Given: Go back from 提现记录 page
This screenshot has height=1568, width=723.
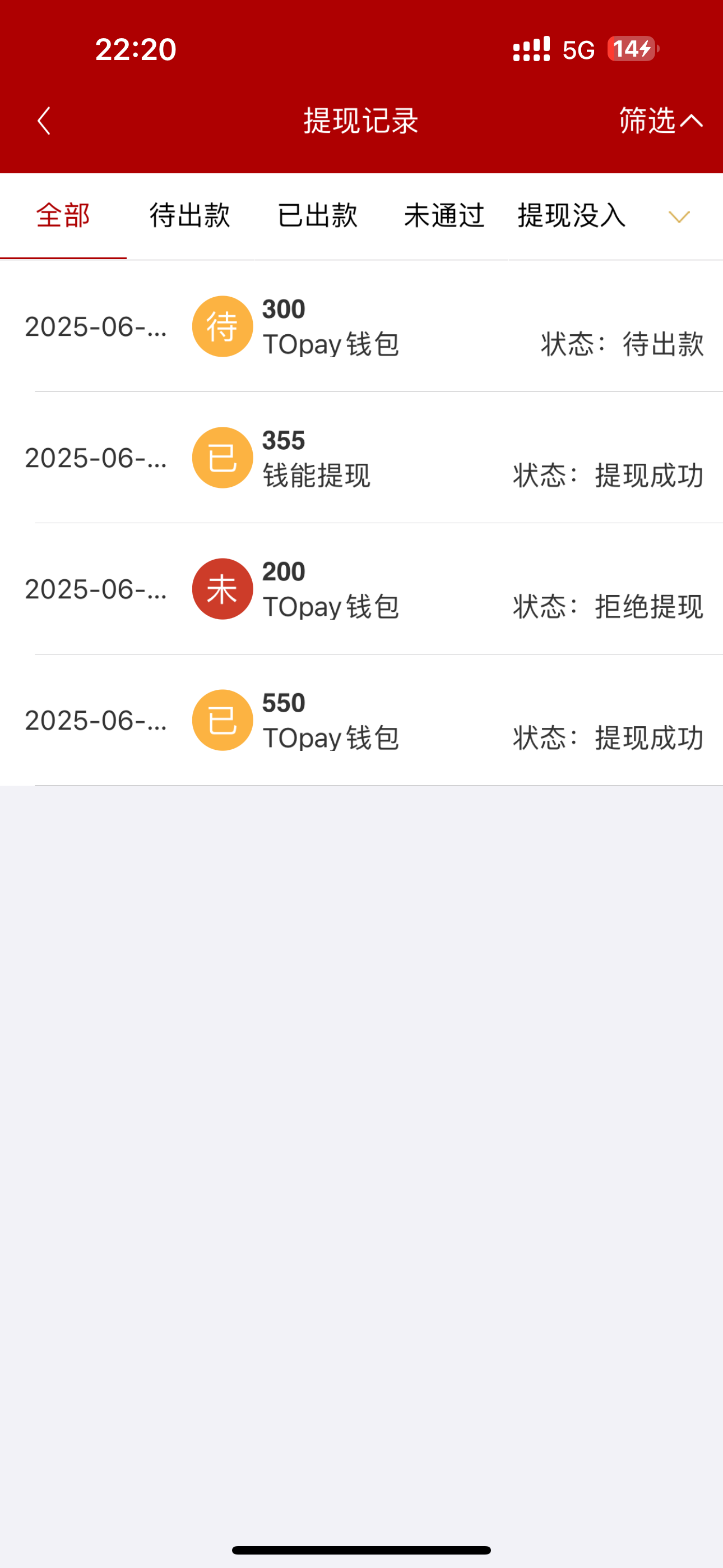Looking at the screenshot, I should [44, 121].
